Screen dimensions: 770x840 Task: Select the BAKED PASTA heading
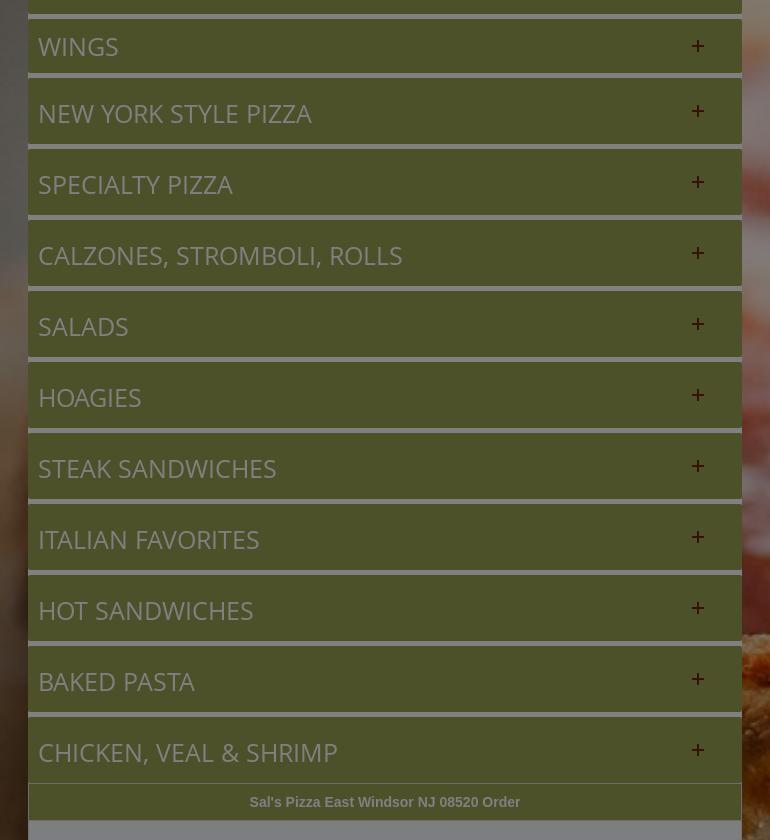pos(116,681)
